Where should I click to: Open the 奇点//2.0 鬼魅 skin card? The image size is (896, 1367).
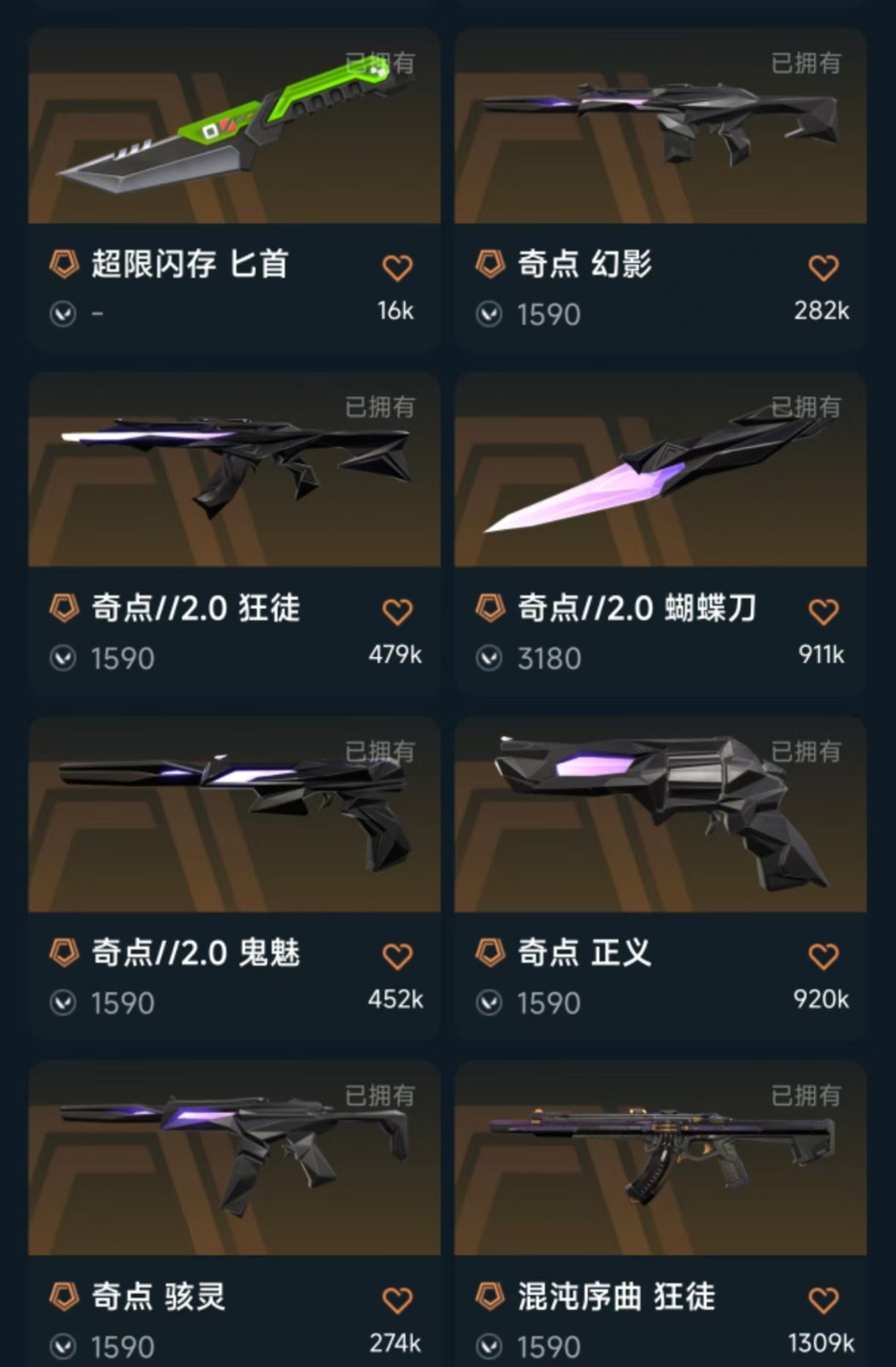pos(234,816)
